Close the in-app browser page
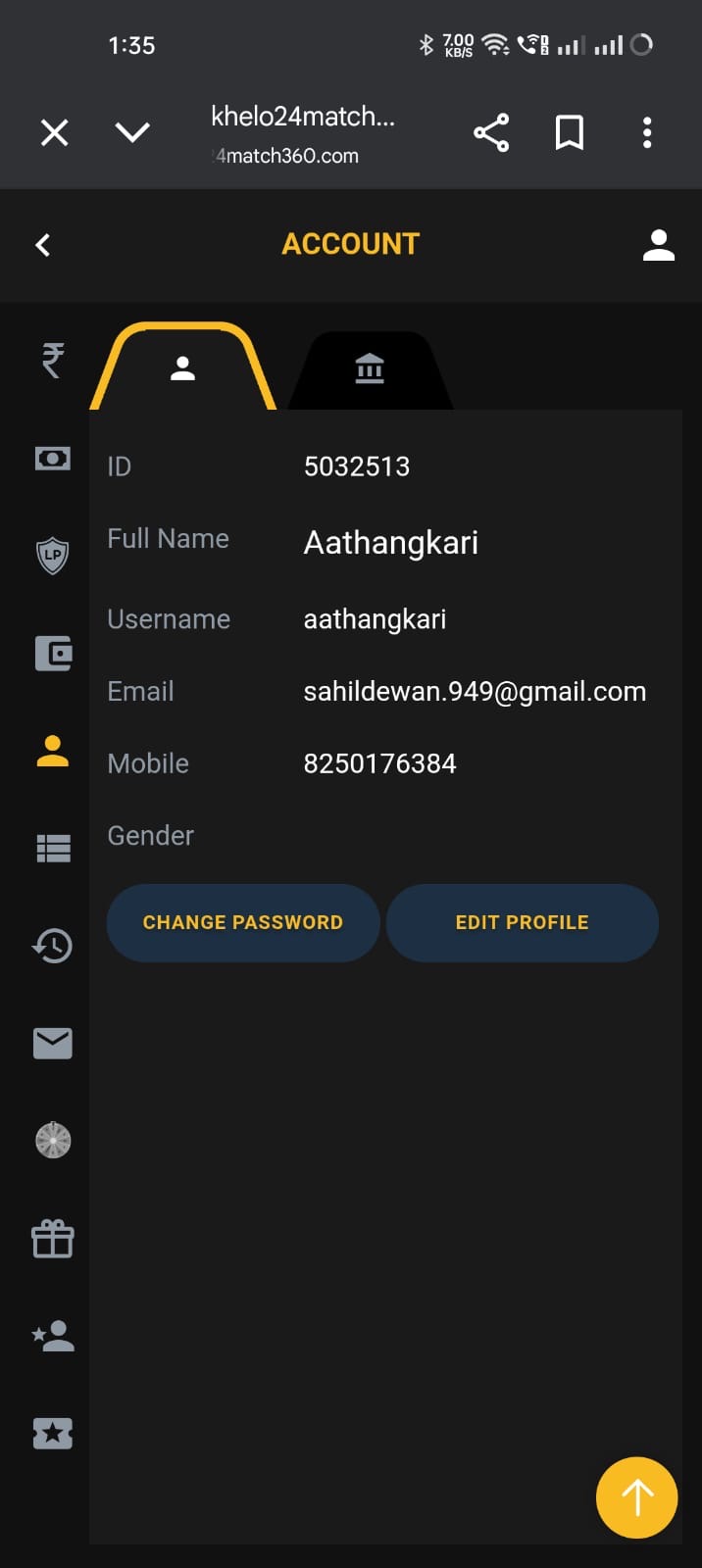The width and height of the screenshot is (702, 1568). 55,132
